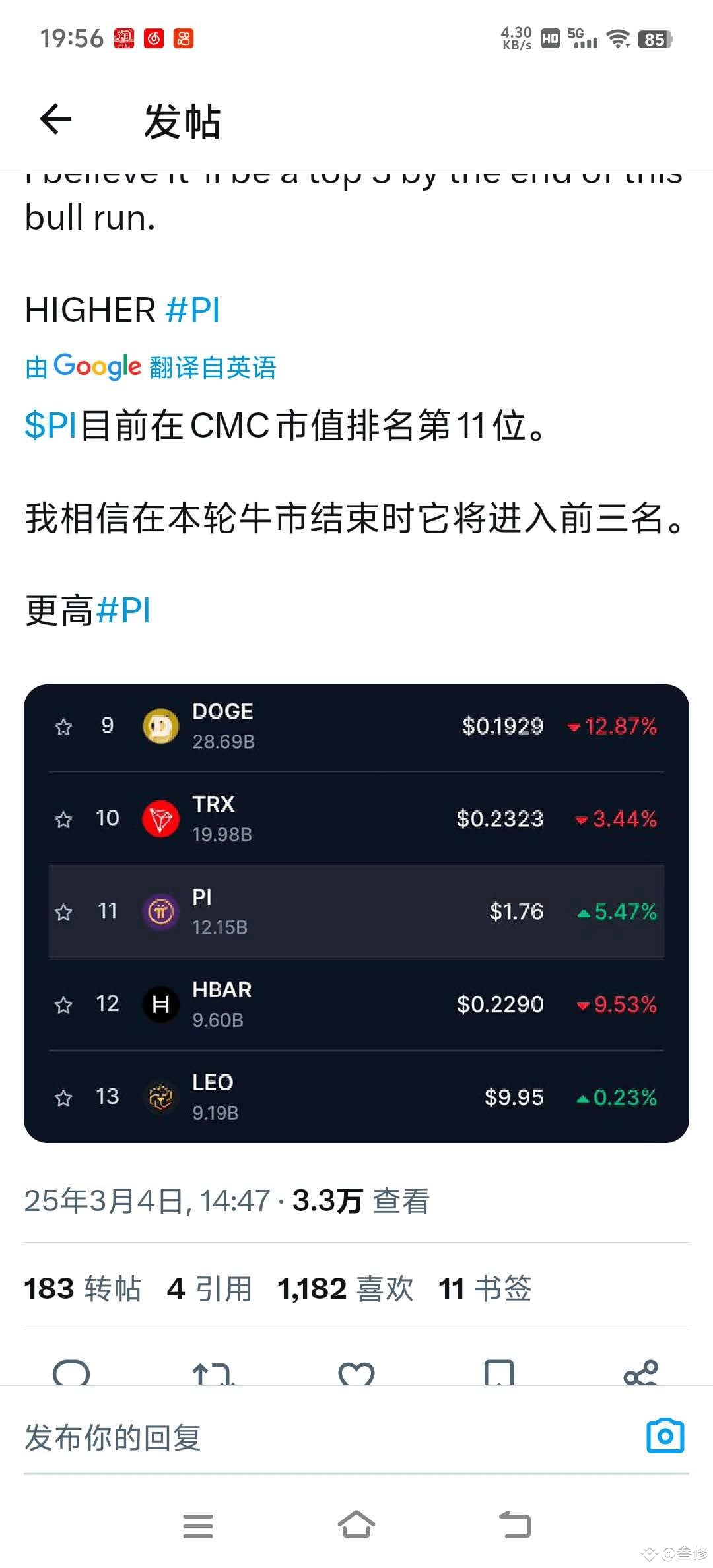The image size is (713, 1568).
Task: Click the 3.3万 查看 views link
Action: (x=361, y=1201)
